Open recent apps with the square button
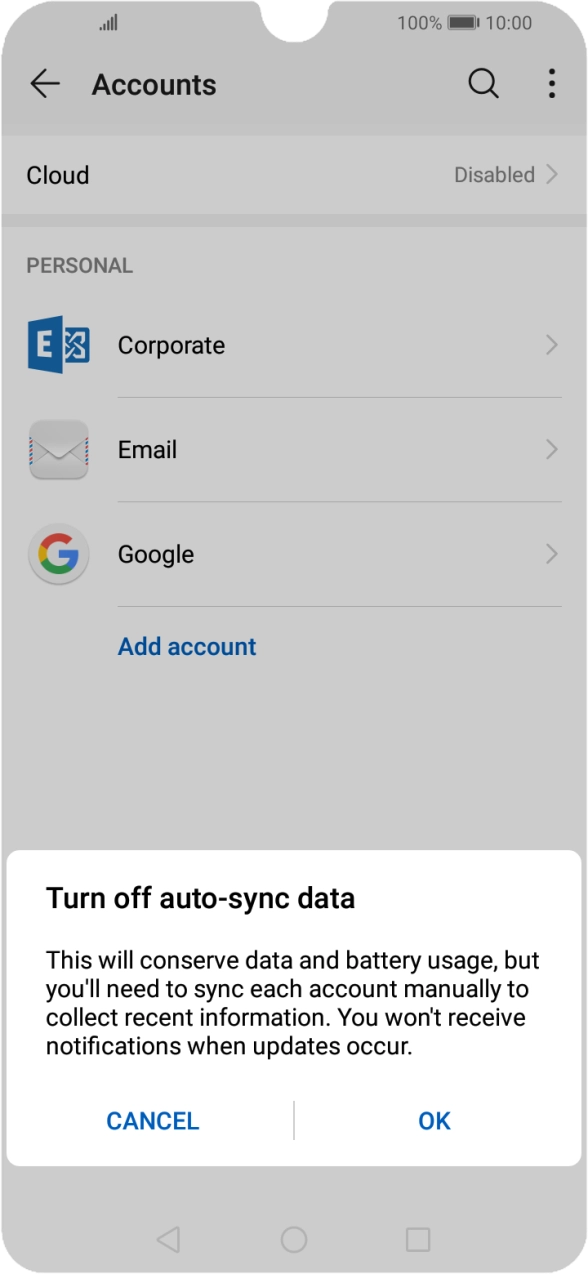The width and height of the screenshot is (588, 1274). coord(418,1240)
